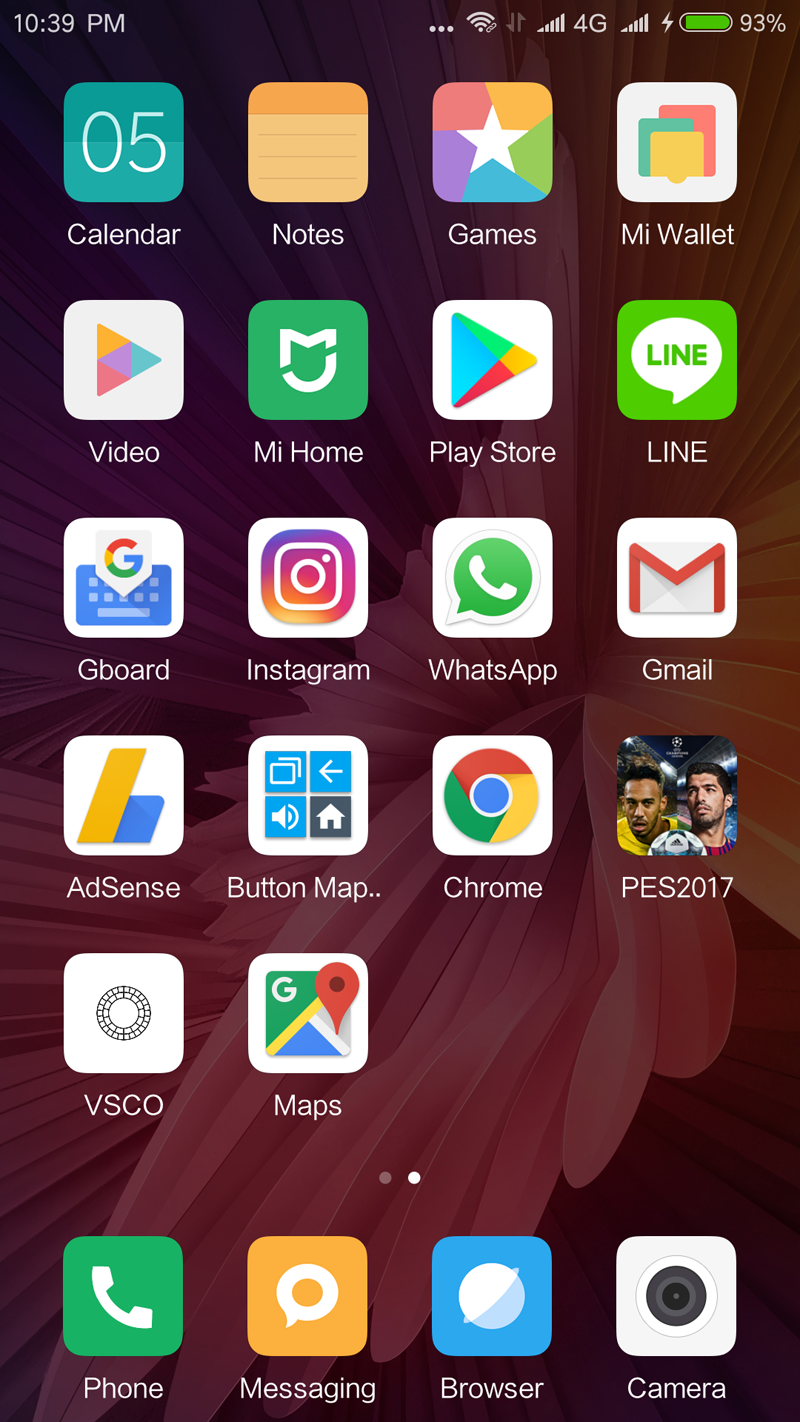Open the Games app

tap(492, 143)
